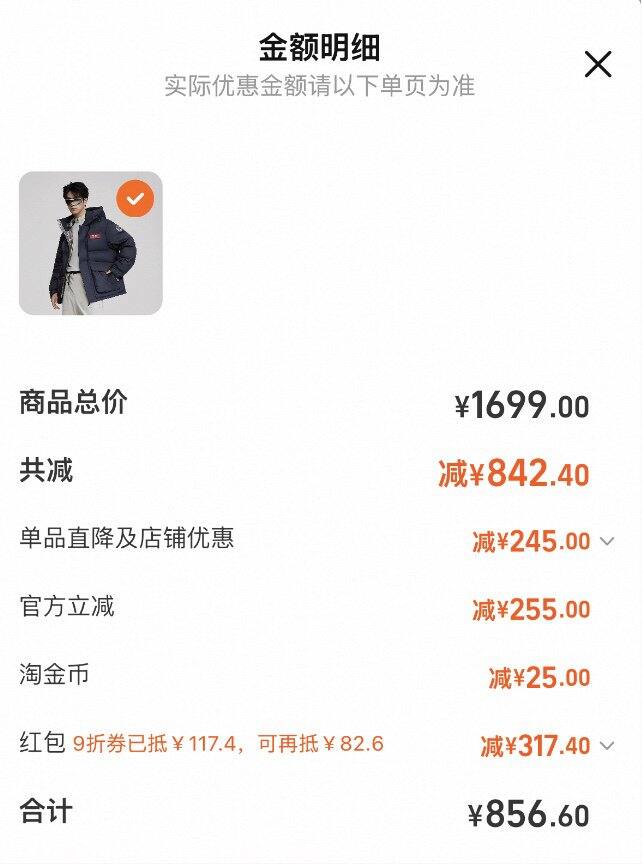Deselect the checked jacket product thumbnail
The width and height of the screenshot is (642, 864).
pyautogui.click(x=136, y=198)
